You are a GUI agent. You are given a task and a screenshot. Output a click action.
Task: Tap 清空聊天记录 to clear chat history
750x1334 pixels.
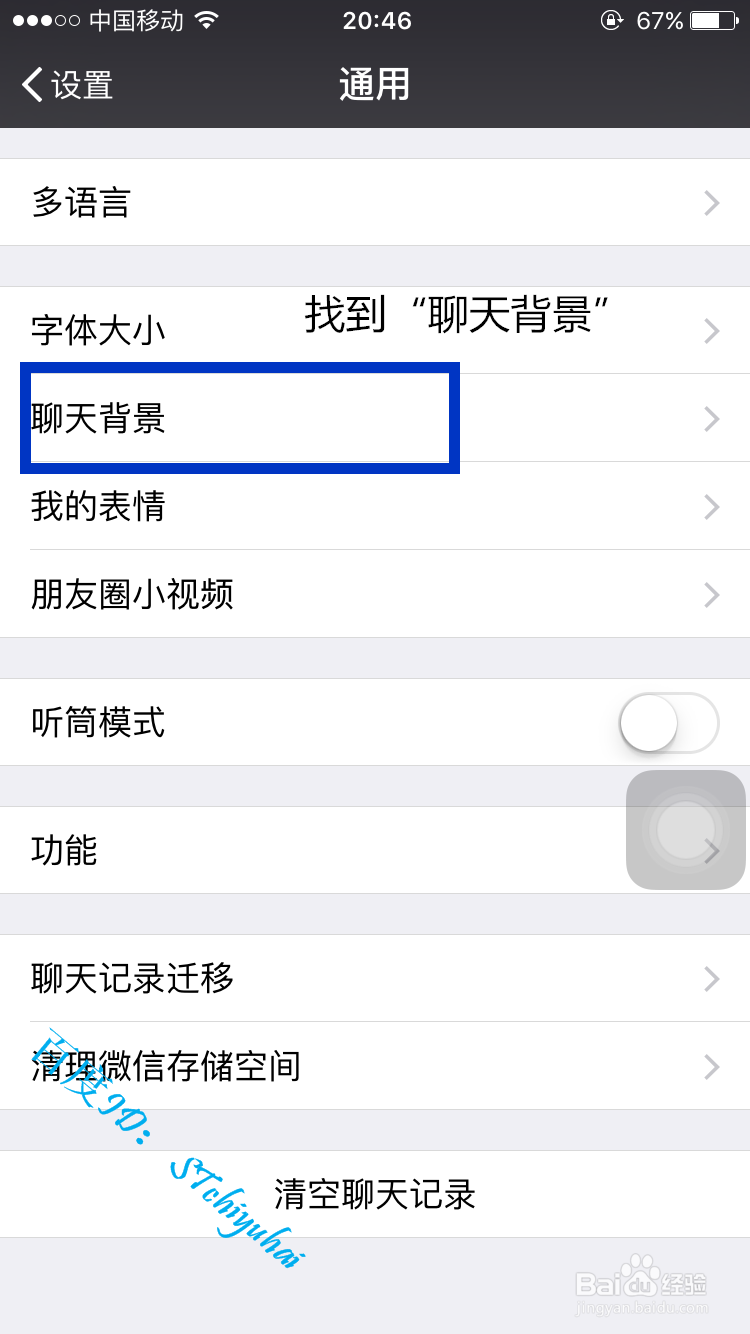coord(375,1194)
